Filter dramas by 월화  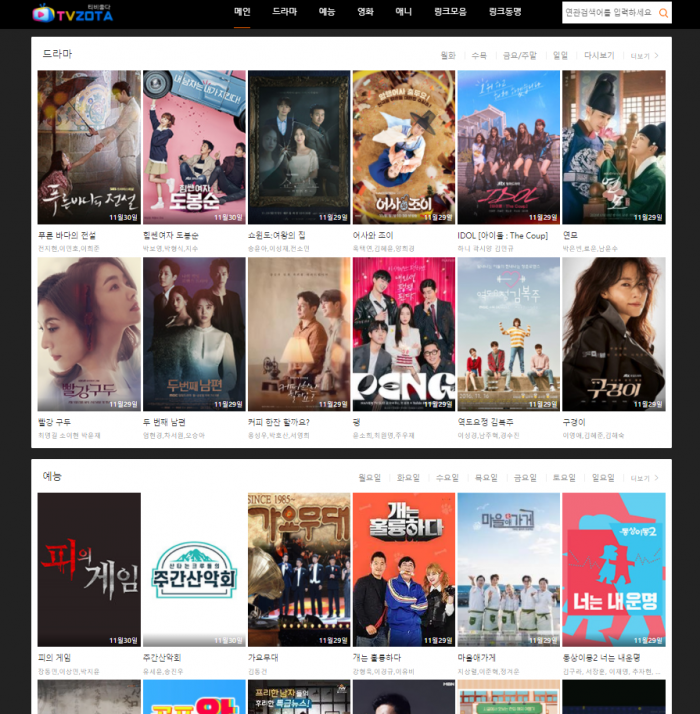click(x=447, y=56)
